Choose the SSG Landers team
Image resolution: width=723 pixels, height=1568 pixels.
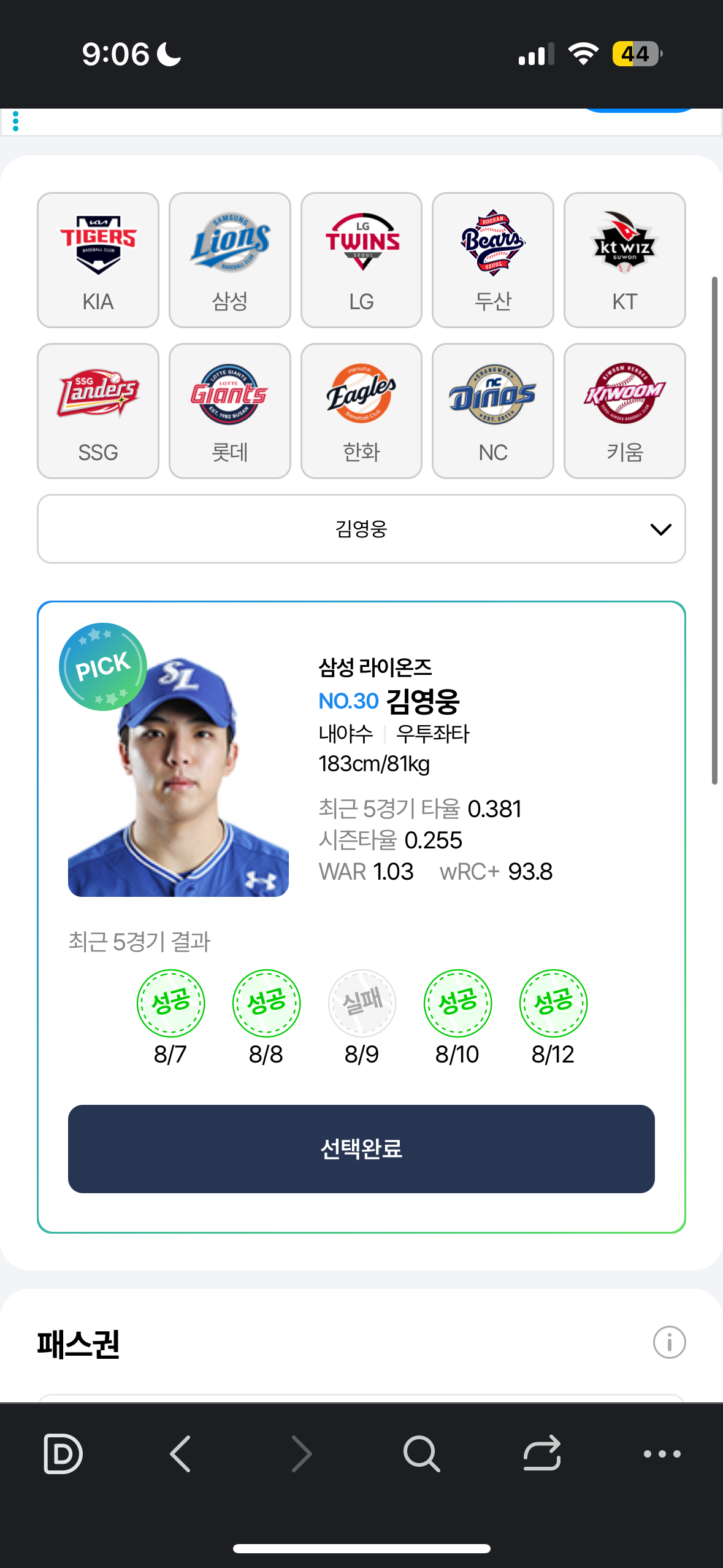pos(98,410)
